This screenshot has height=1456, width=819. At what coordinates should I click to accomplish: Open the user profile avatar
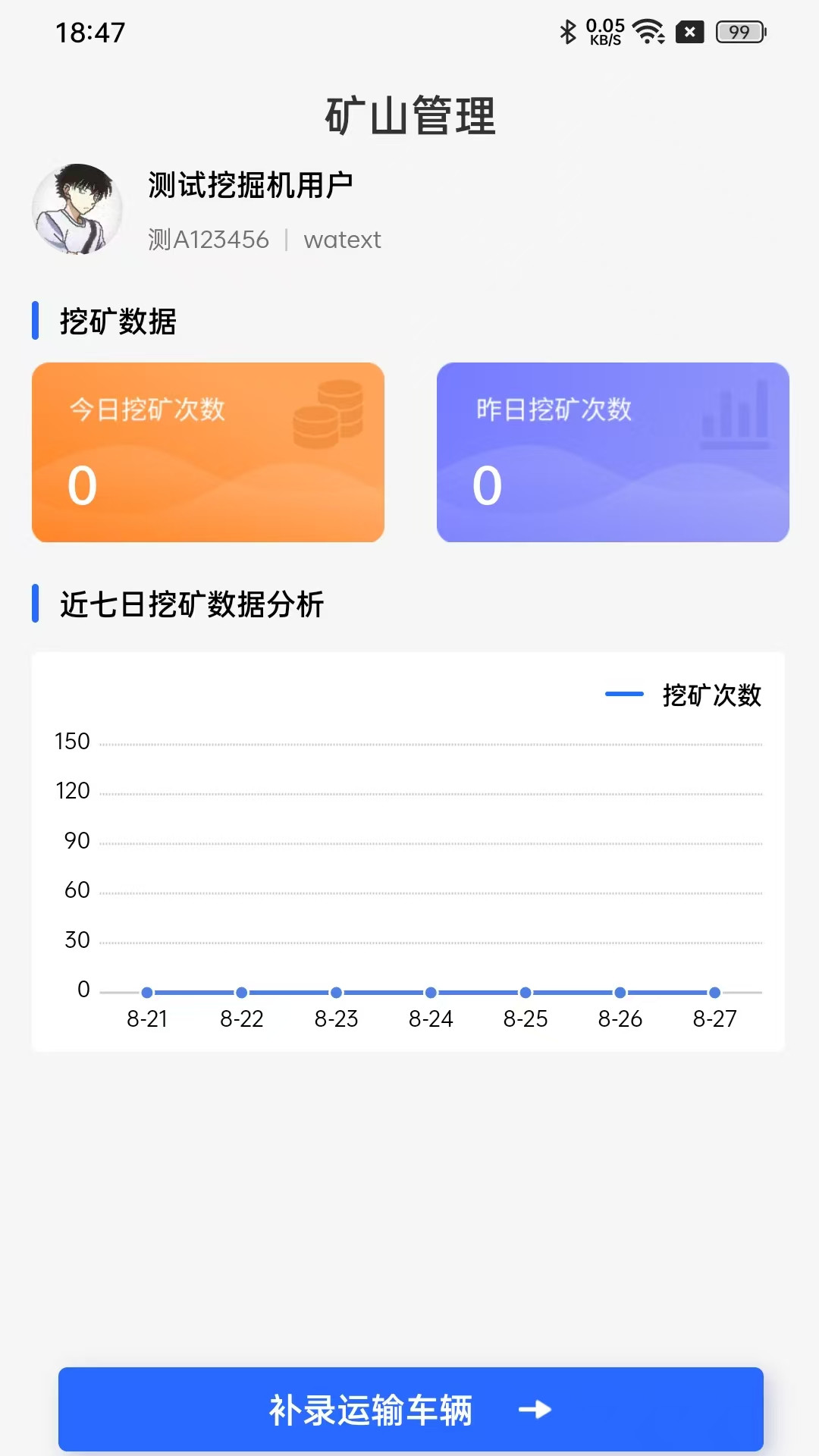pyautogui.click(x=77, y=209)
